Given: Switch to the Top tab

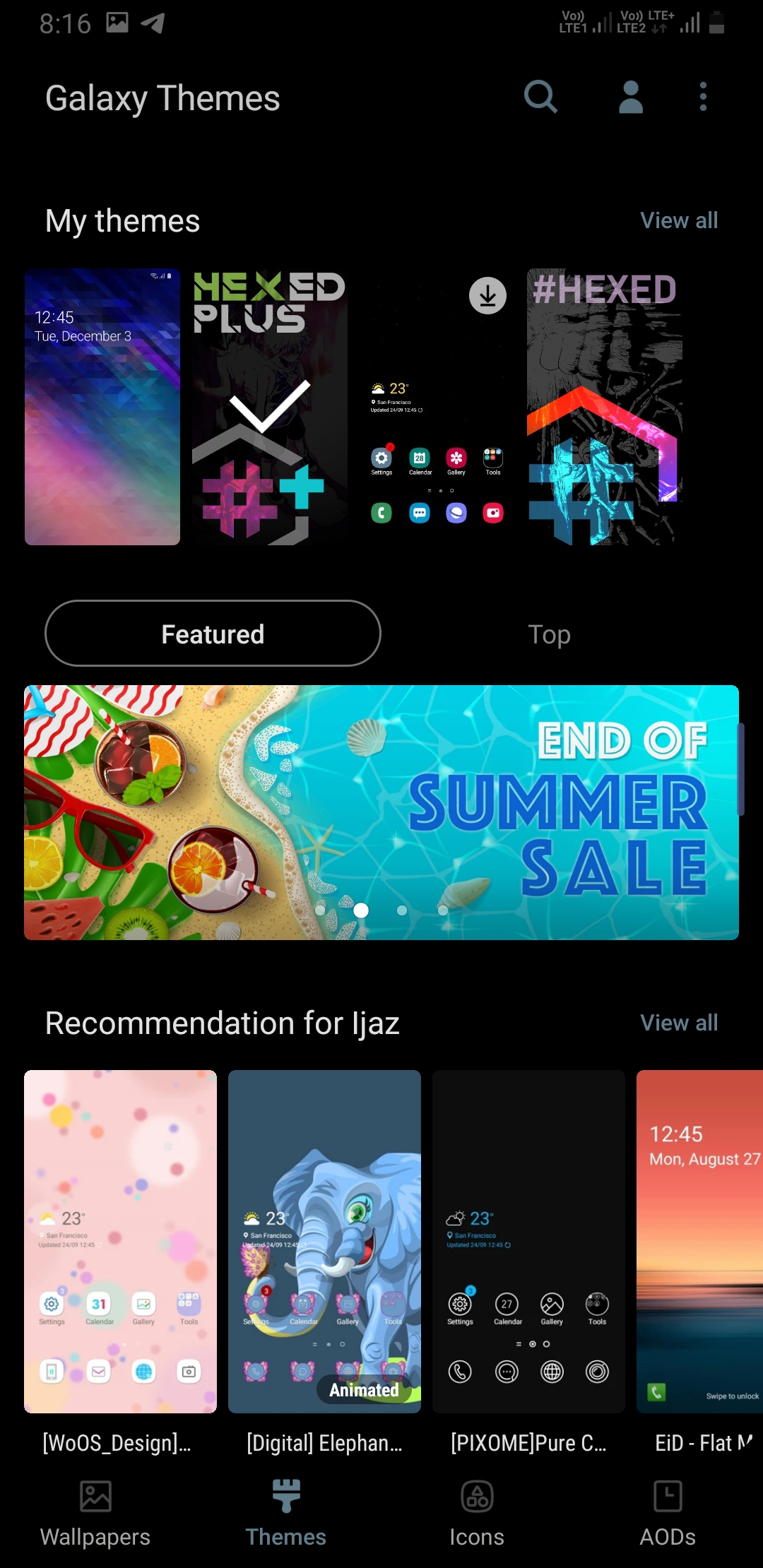Looking at the screenshot, I should [x=549, y=634].
